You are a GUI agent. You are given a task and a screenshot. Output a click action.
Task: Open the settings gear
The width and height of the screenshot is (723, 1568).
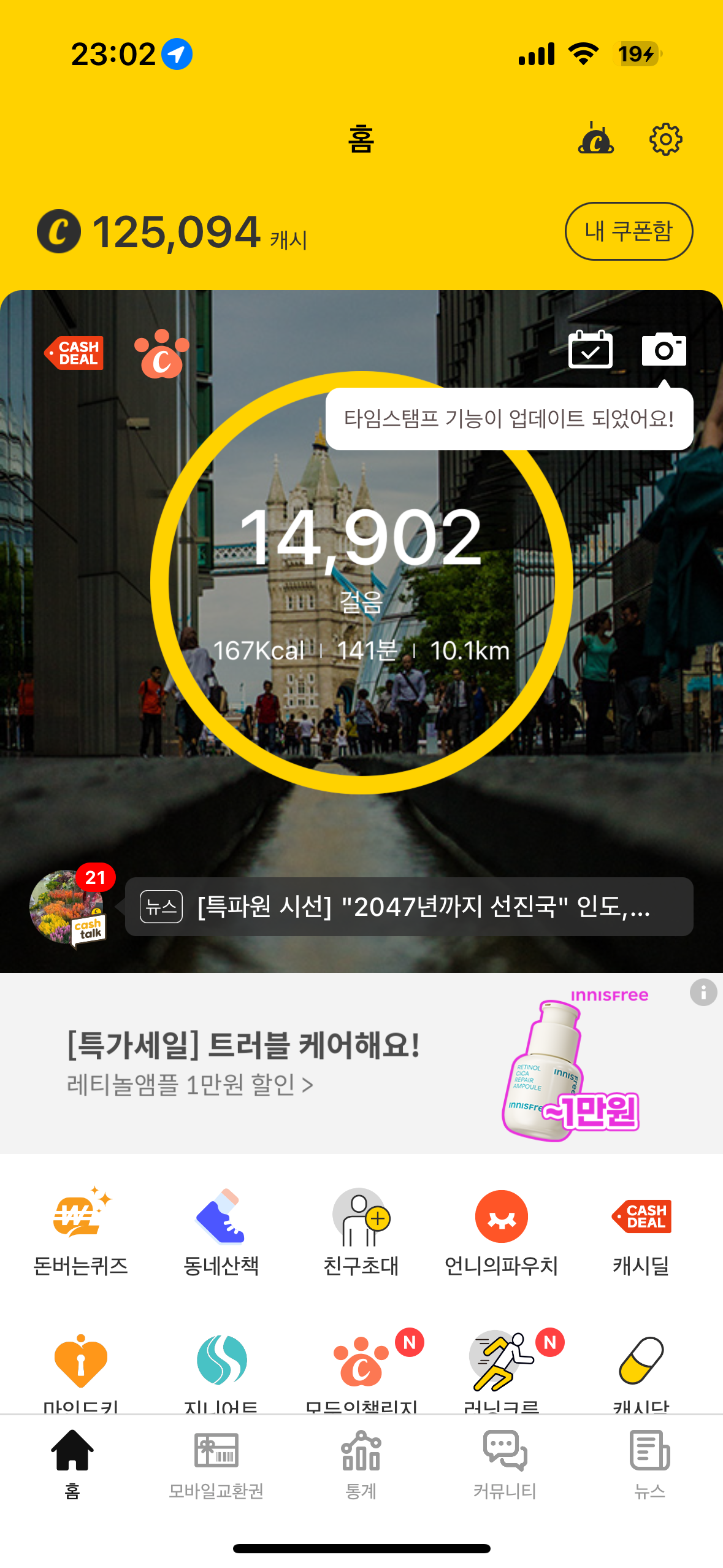[x=665, y=140]
